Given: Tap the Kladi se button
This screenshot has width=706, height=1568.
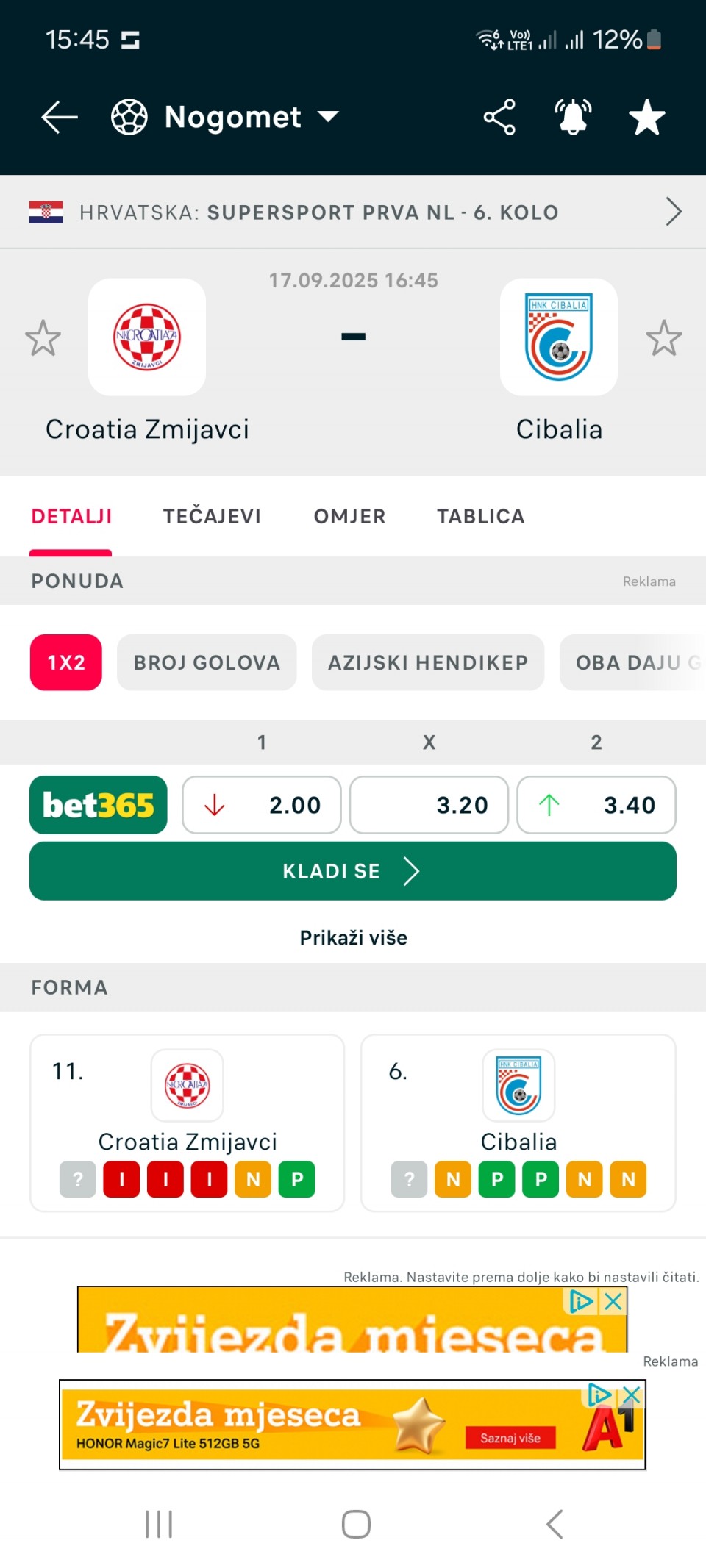Looking at the screenshot, I should tap(353, 871).
